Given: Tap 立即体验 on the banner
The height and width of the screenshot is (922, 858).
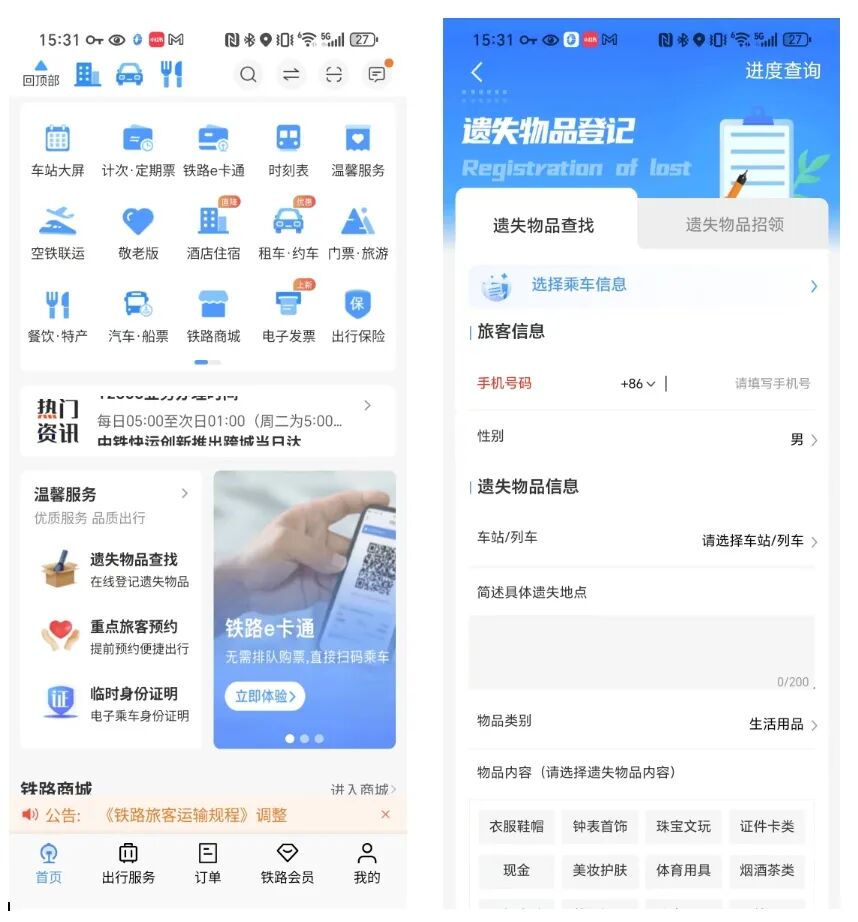Looking at the screenshot, I should pos(264,696).
